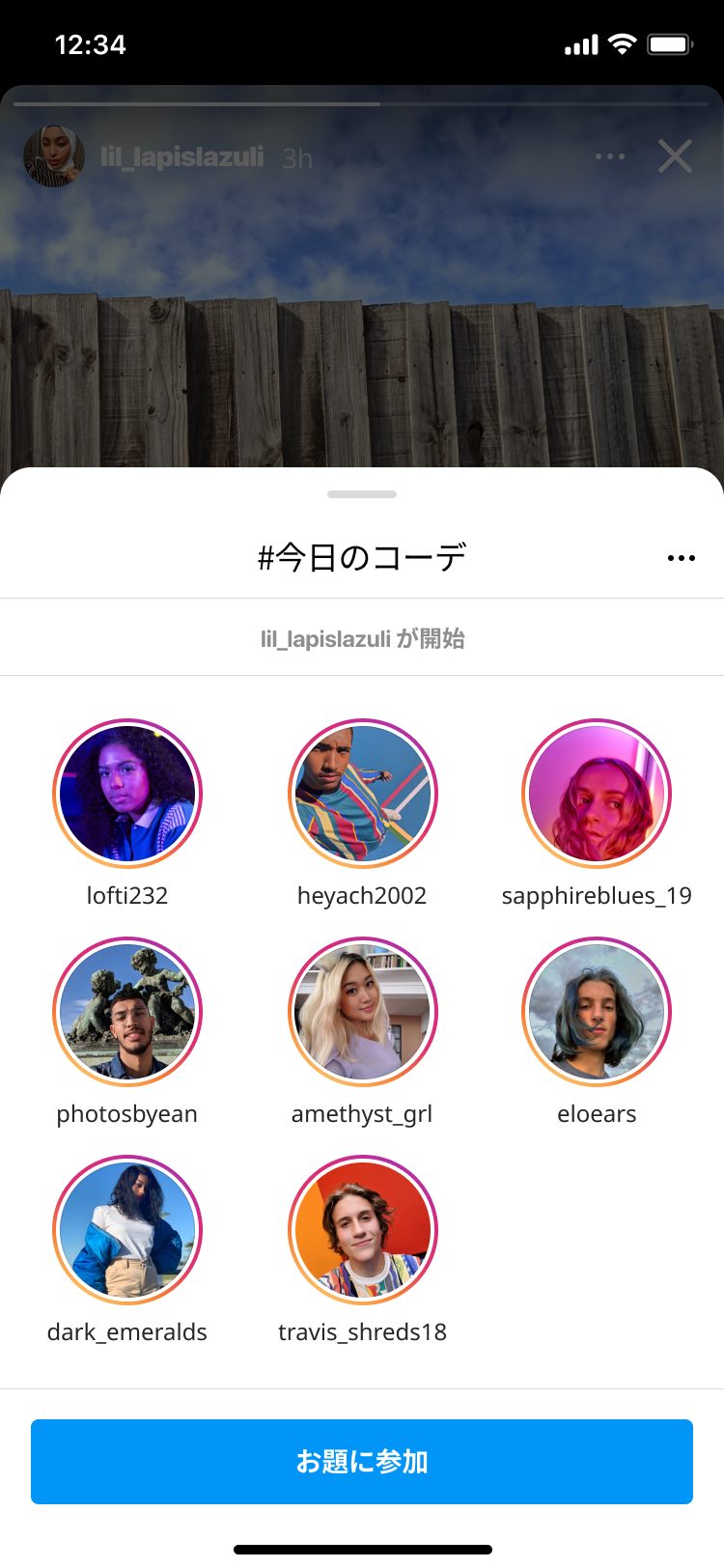Tap sapphireblues_19's story circle
Viewport: 724px width, 1568px height.
click(x=597, y=794)
